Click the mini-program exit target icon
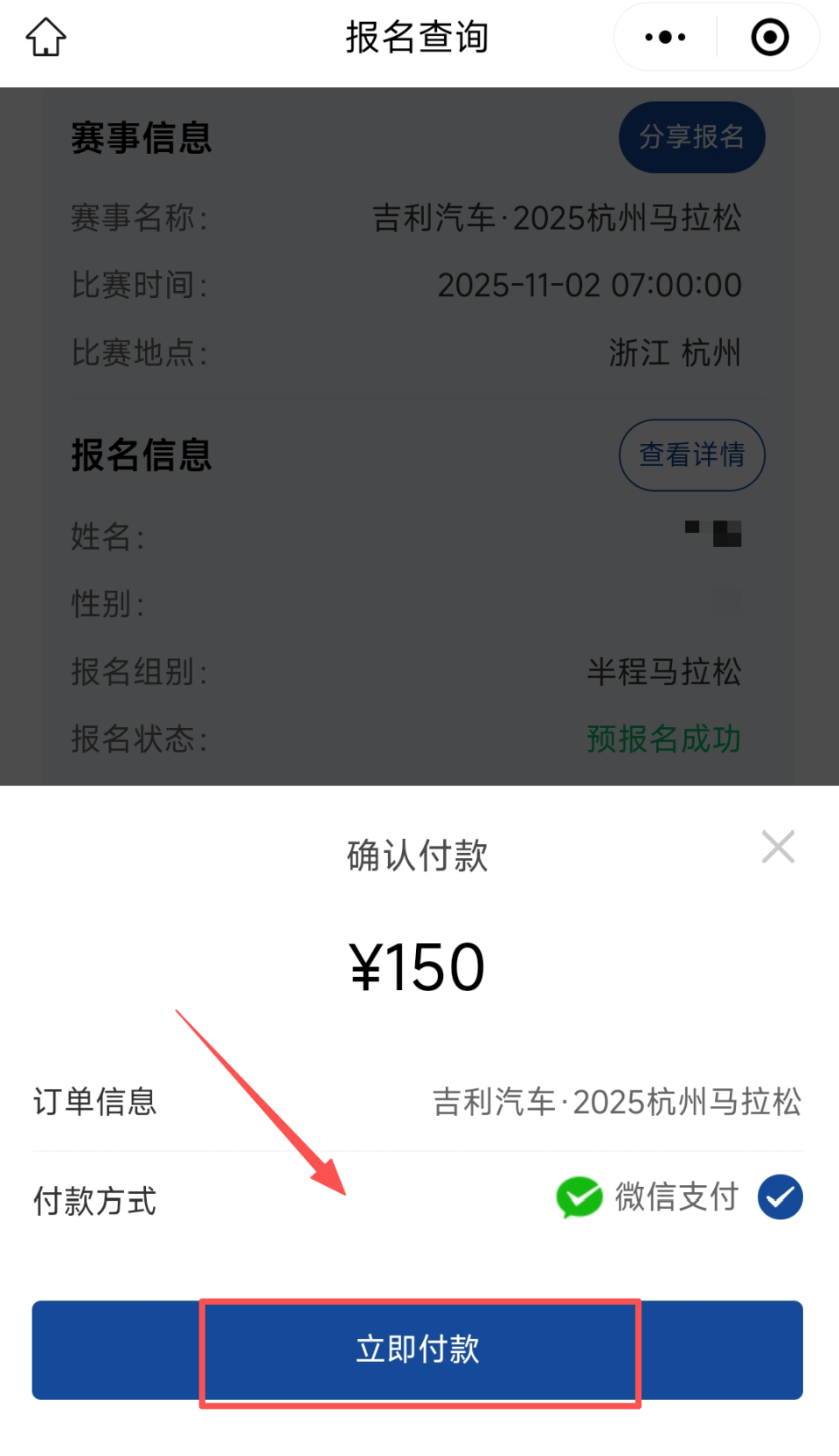This screenshot has width=839, height=1456. [x=768, y=37]
